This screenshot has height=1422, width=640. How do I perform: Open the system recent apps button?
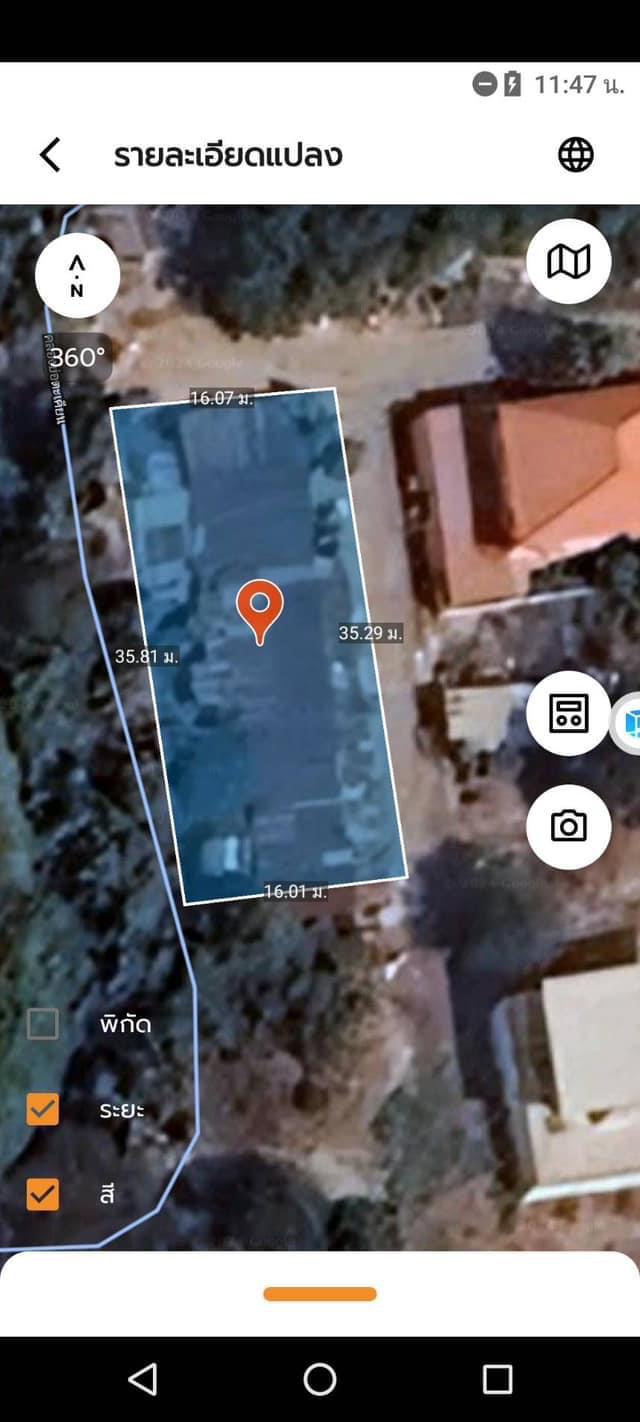(x=497, y=1379)
